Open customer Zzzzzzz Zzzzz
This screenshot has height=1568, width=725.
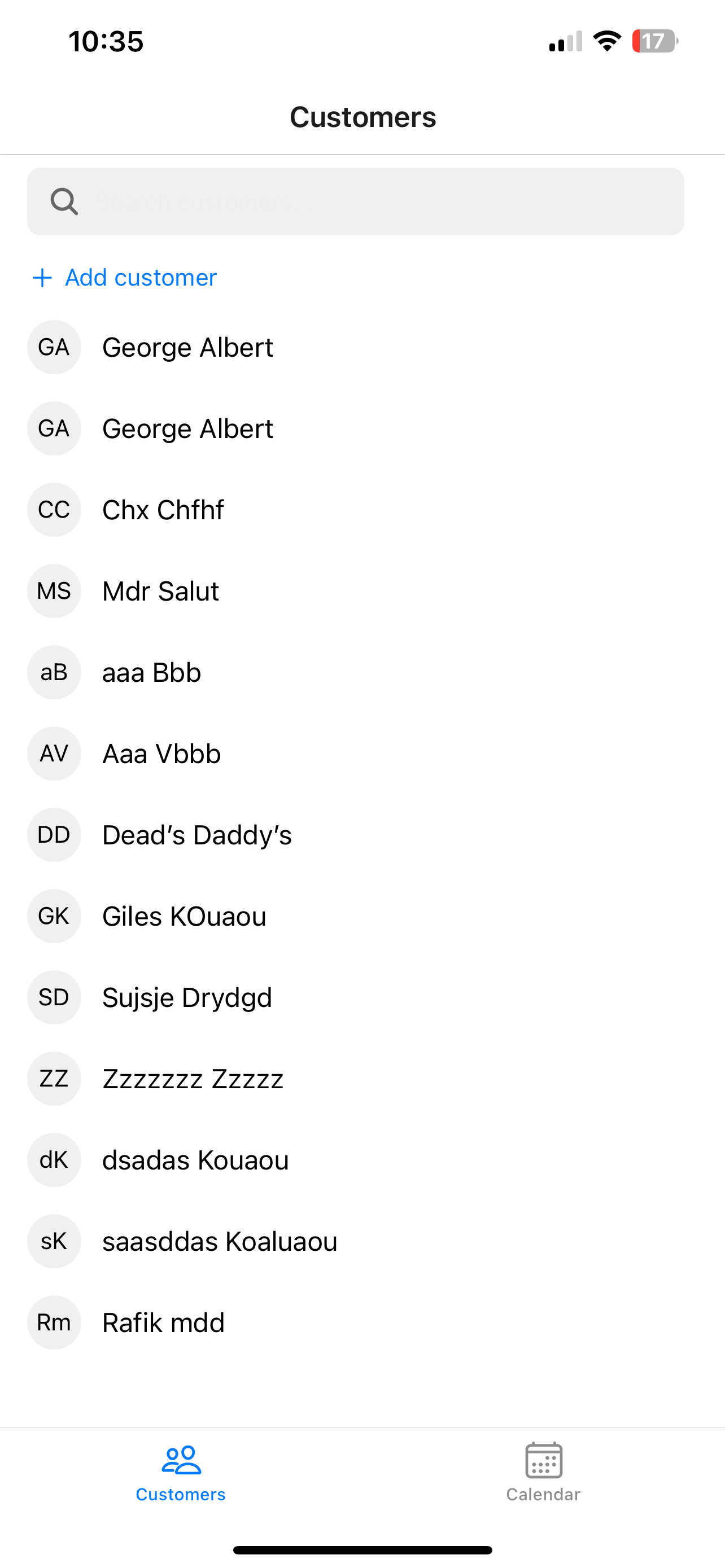[x=193, y=1079]
